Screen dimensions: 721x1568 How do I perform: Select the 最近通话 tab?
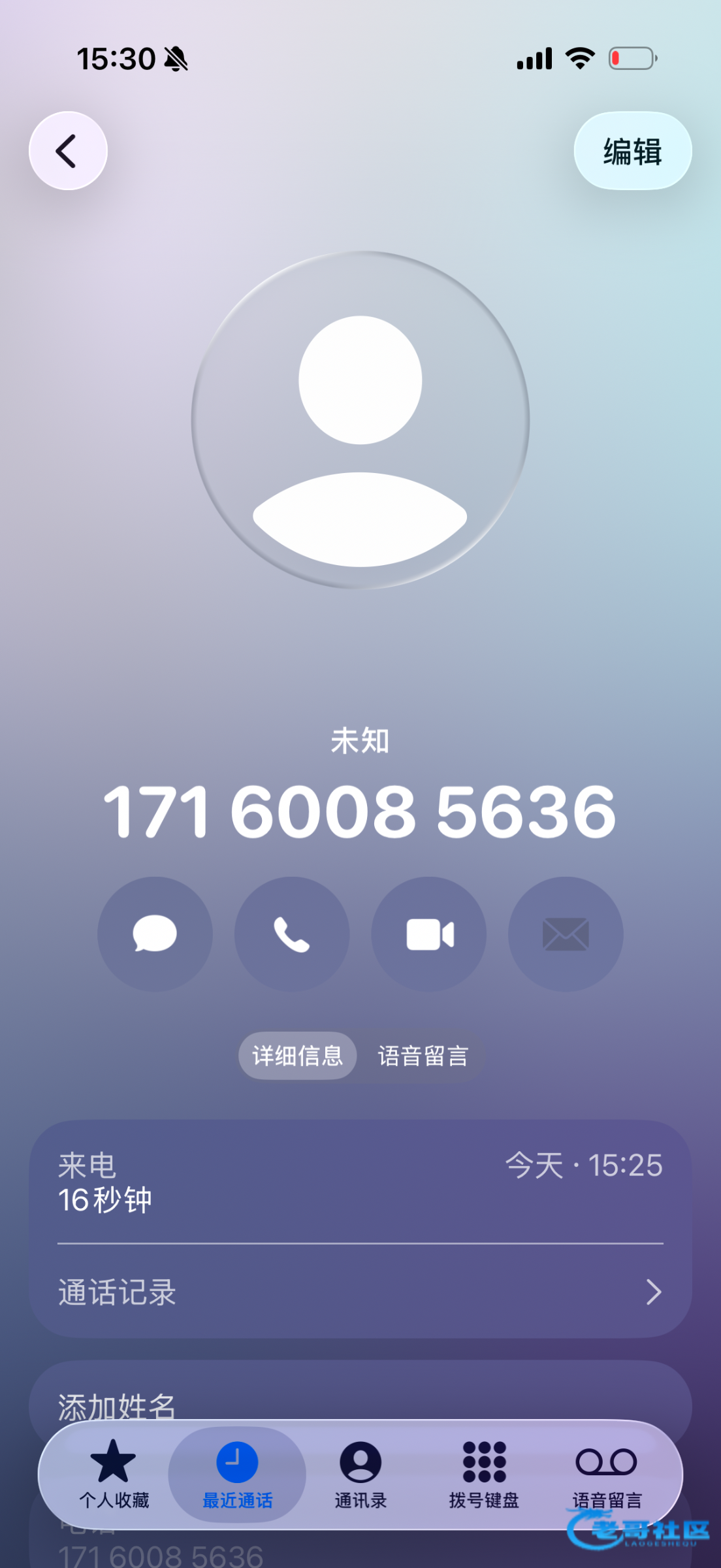click(237, 1475)
